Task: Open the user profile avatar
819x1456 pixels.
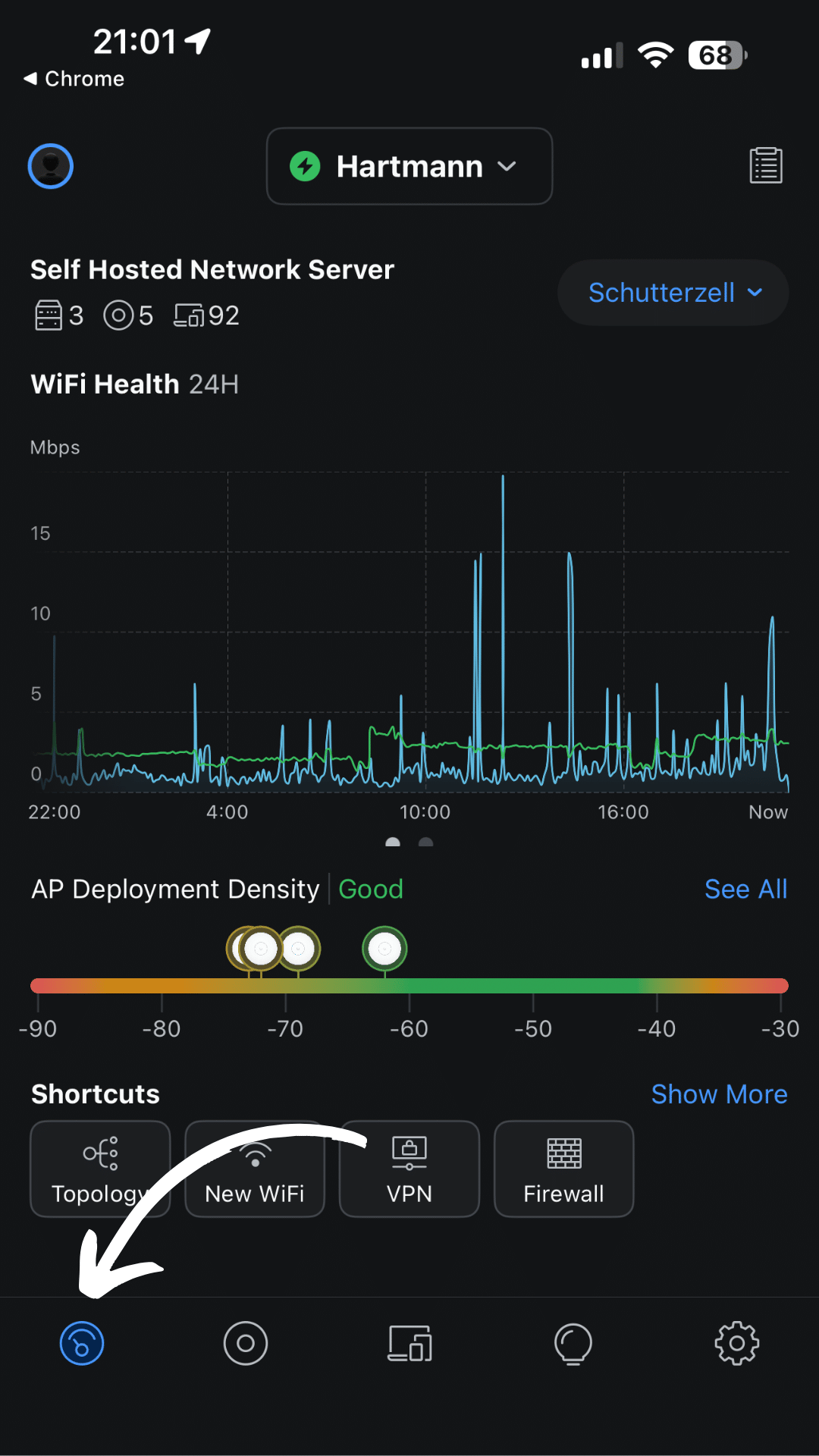Action: [x=51, y=166]
